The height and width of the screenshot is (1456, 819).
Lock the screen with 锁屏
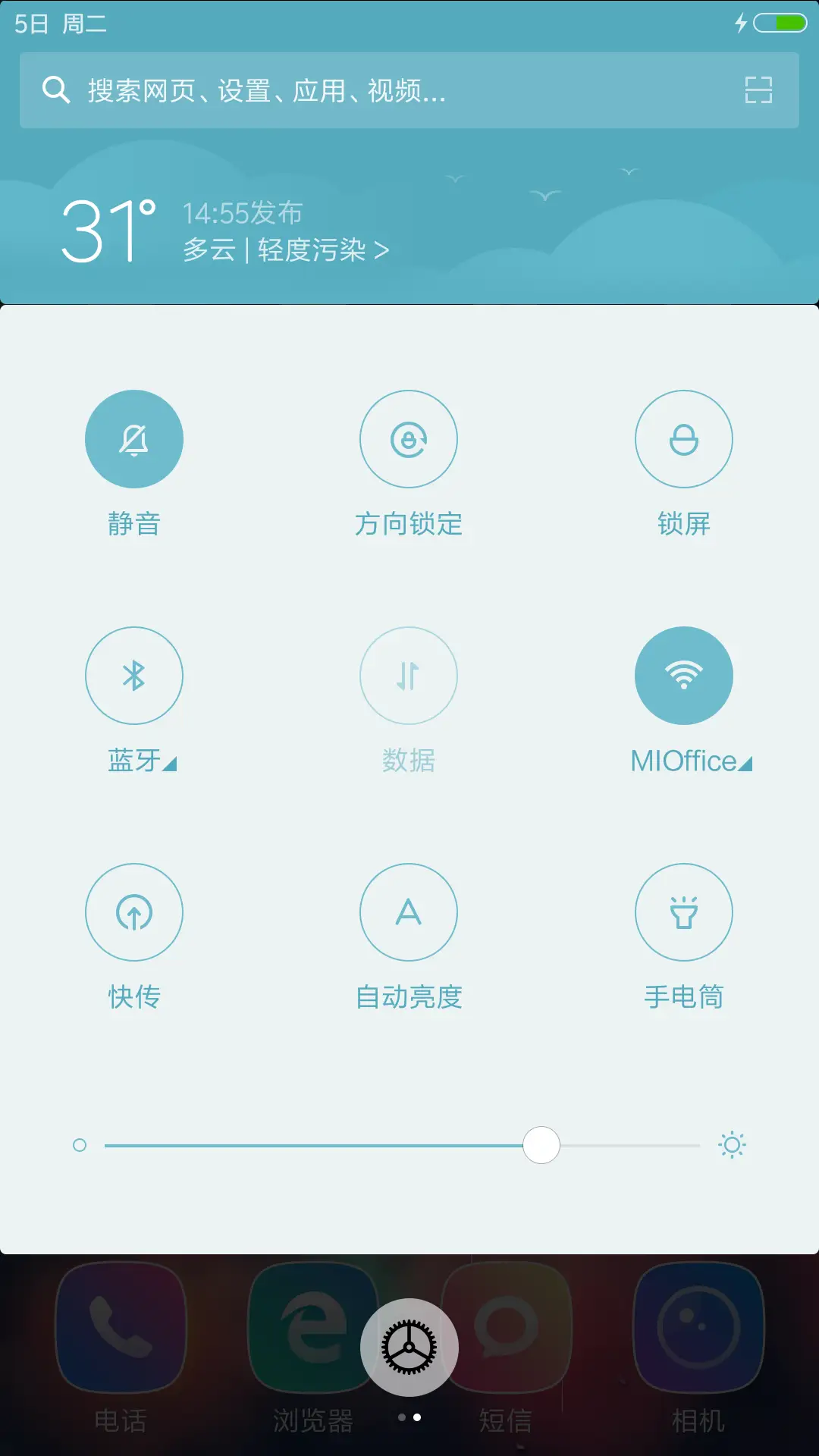[x=684, y=438]
